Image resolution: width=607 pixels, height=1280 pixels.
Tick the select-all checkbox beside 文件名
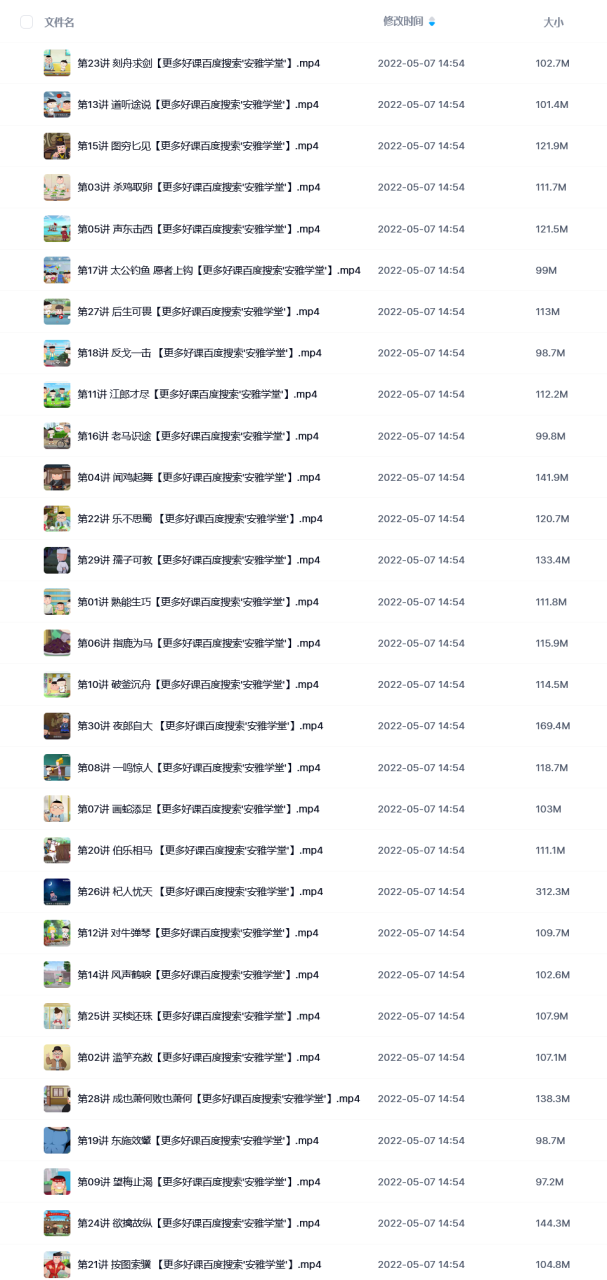[26, 22]
